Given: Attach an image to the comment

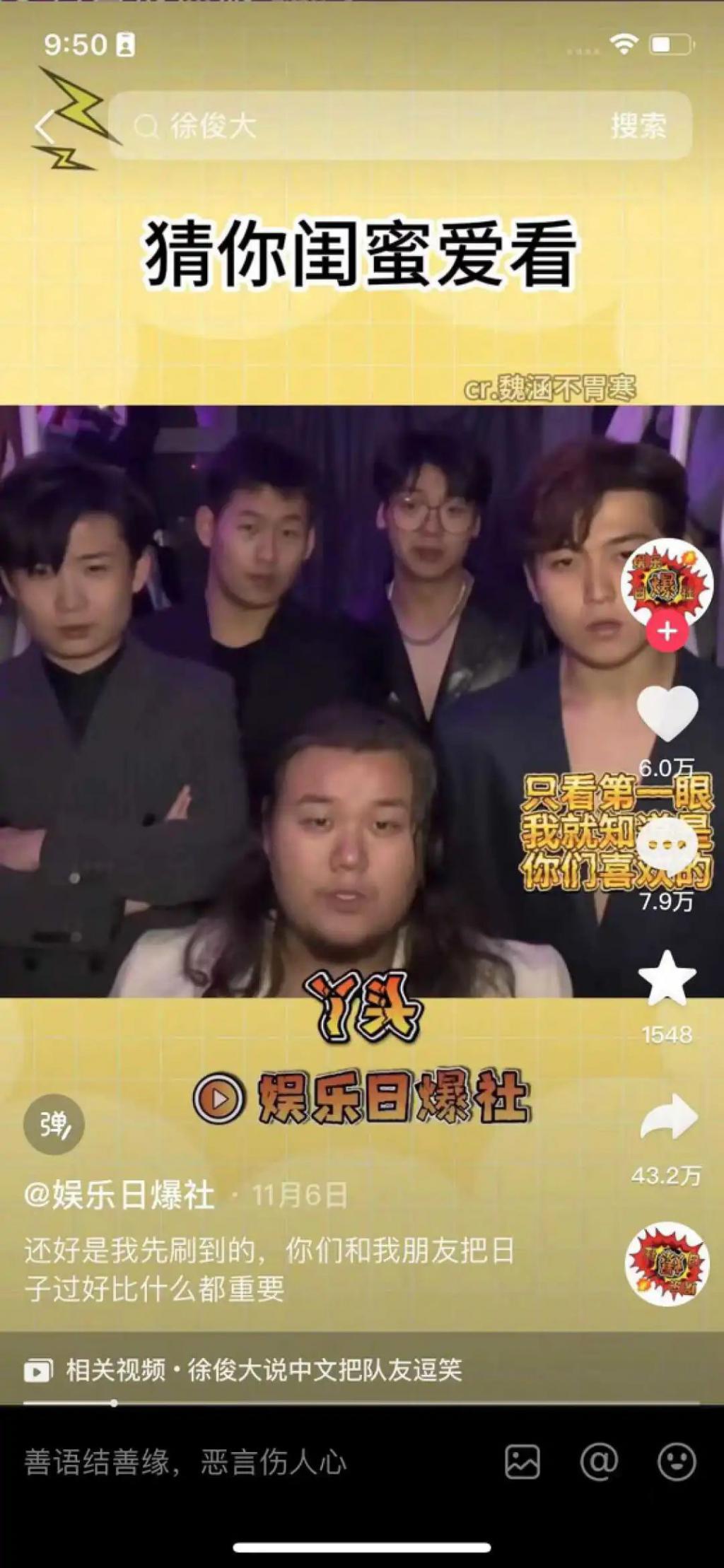Looking at the screenshot, I should 522,1462.
